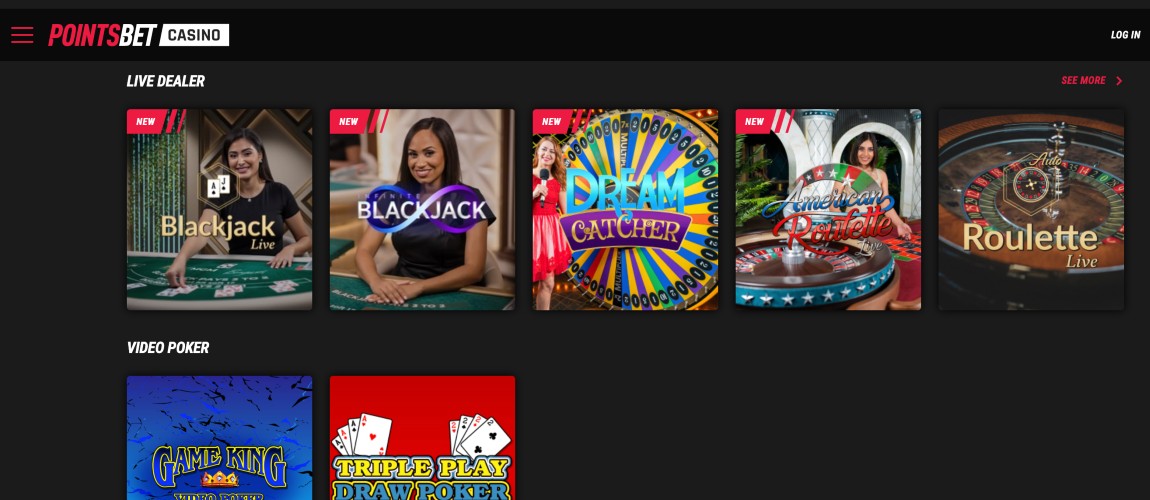Open the hamburger menu
Screen dimensions: 1150x500
(x=22, y=35)
